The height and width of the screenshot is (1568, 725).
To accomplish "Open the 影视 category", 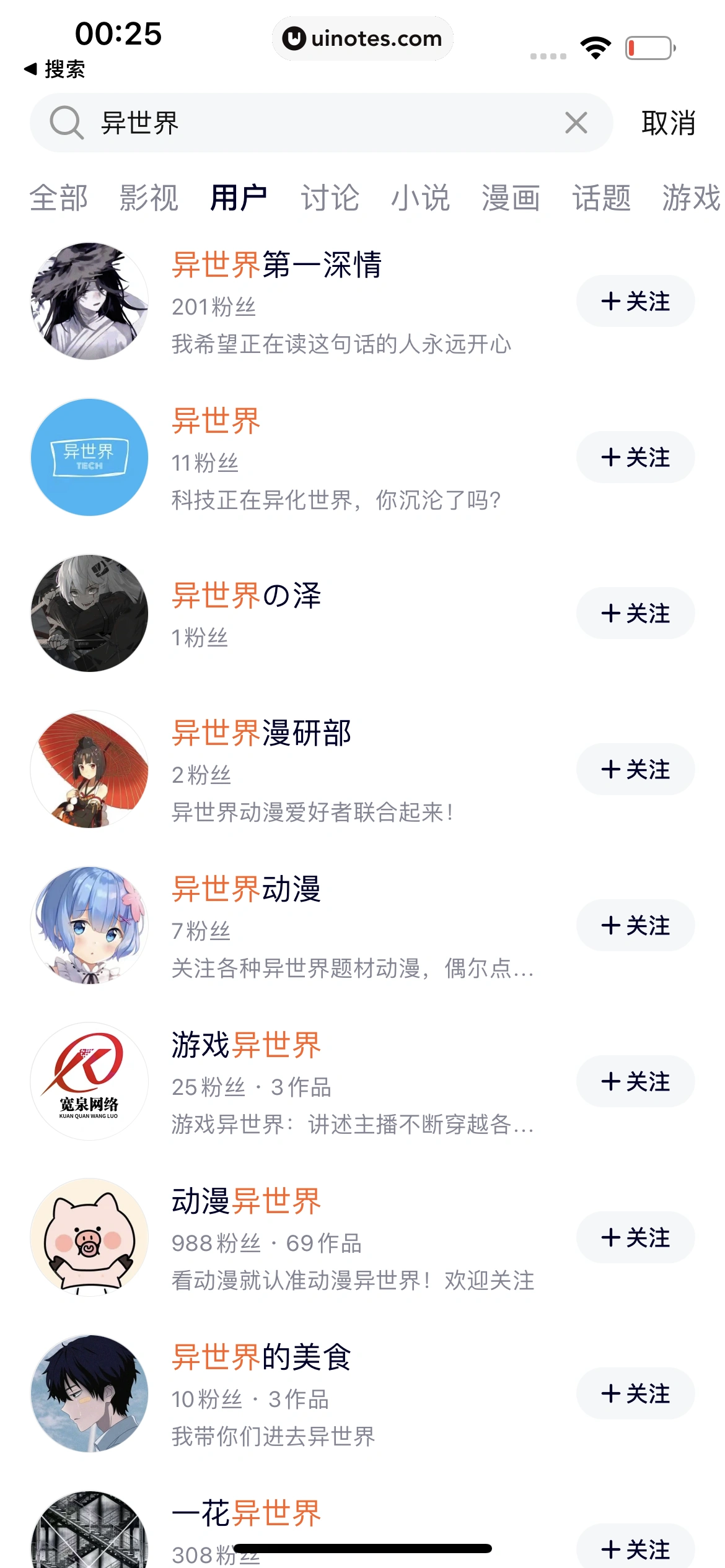I will point(149,197).
